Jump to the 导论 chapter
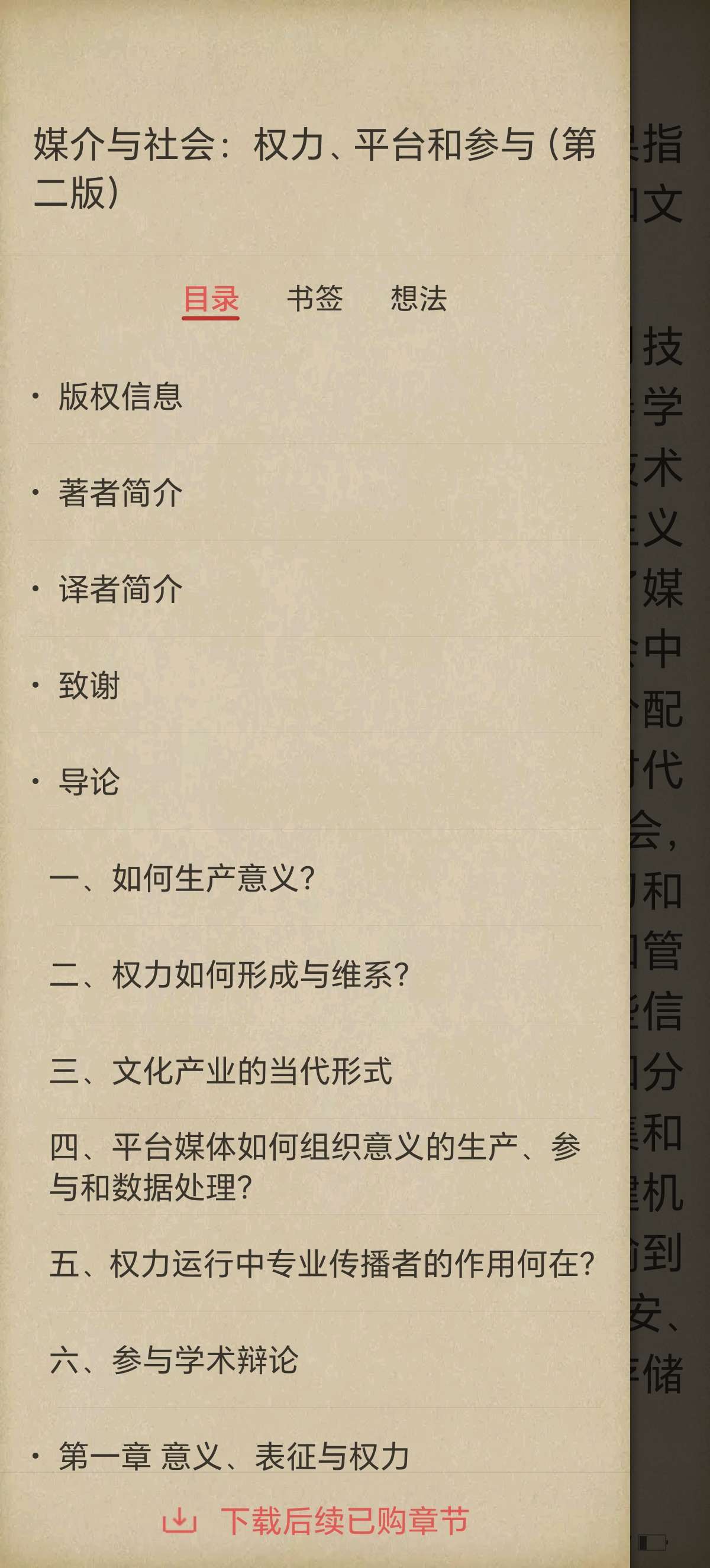This screenshot has width=710, height=1568. point(89,782)
